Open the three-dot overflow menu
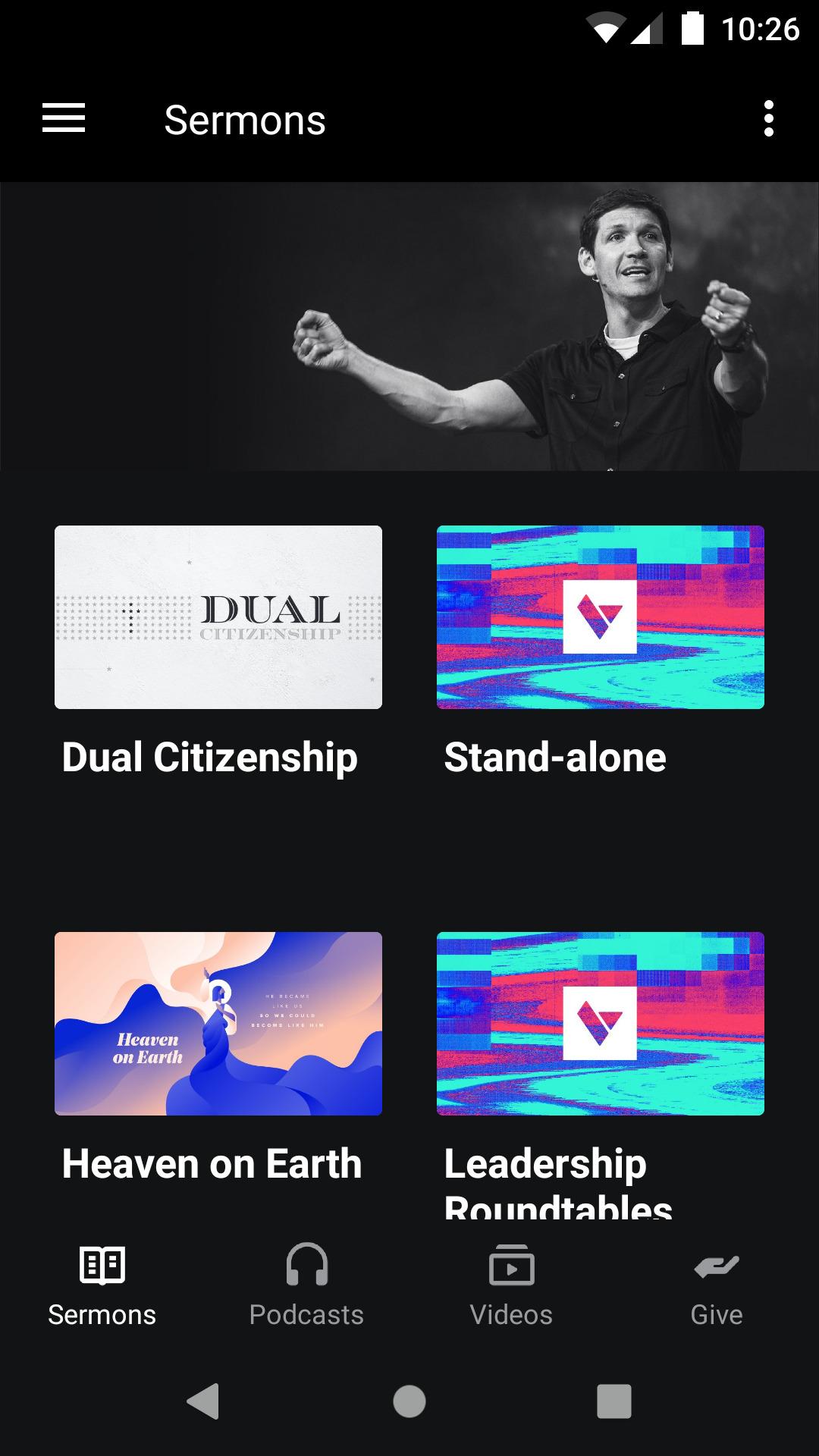This screenshot has width=819, height=1456. 768,119
